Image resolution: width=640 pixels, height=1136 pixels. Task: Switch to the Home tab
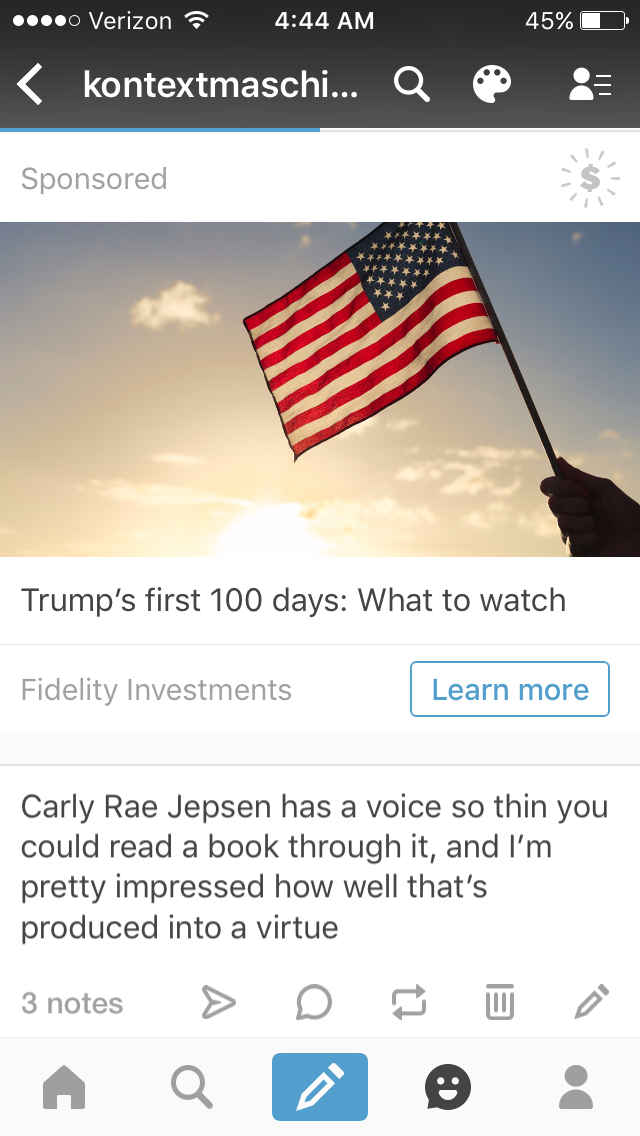pos(64,1087)
